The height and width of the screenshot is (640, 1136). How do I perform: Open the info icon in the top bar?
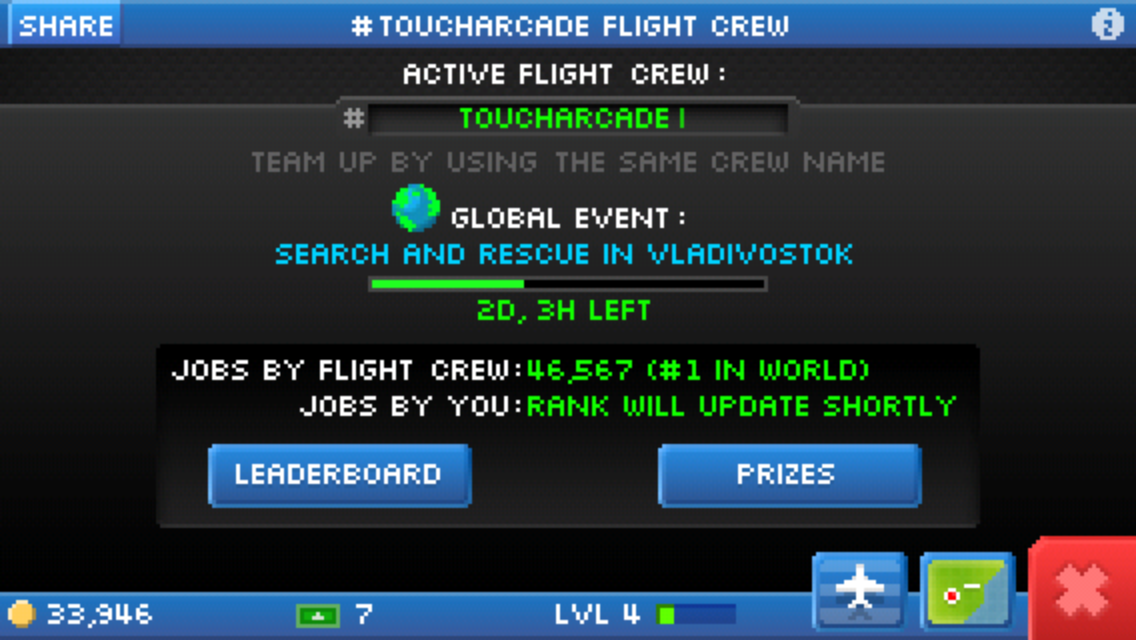click(1106, 24)
